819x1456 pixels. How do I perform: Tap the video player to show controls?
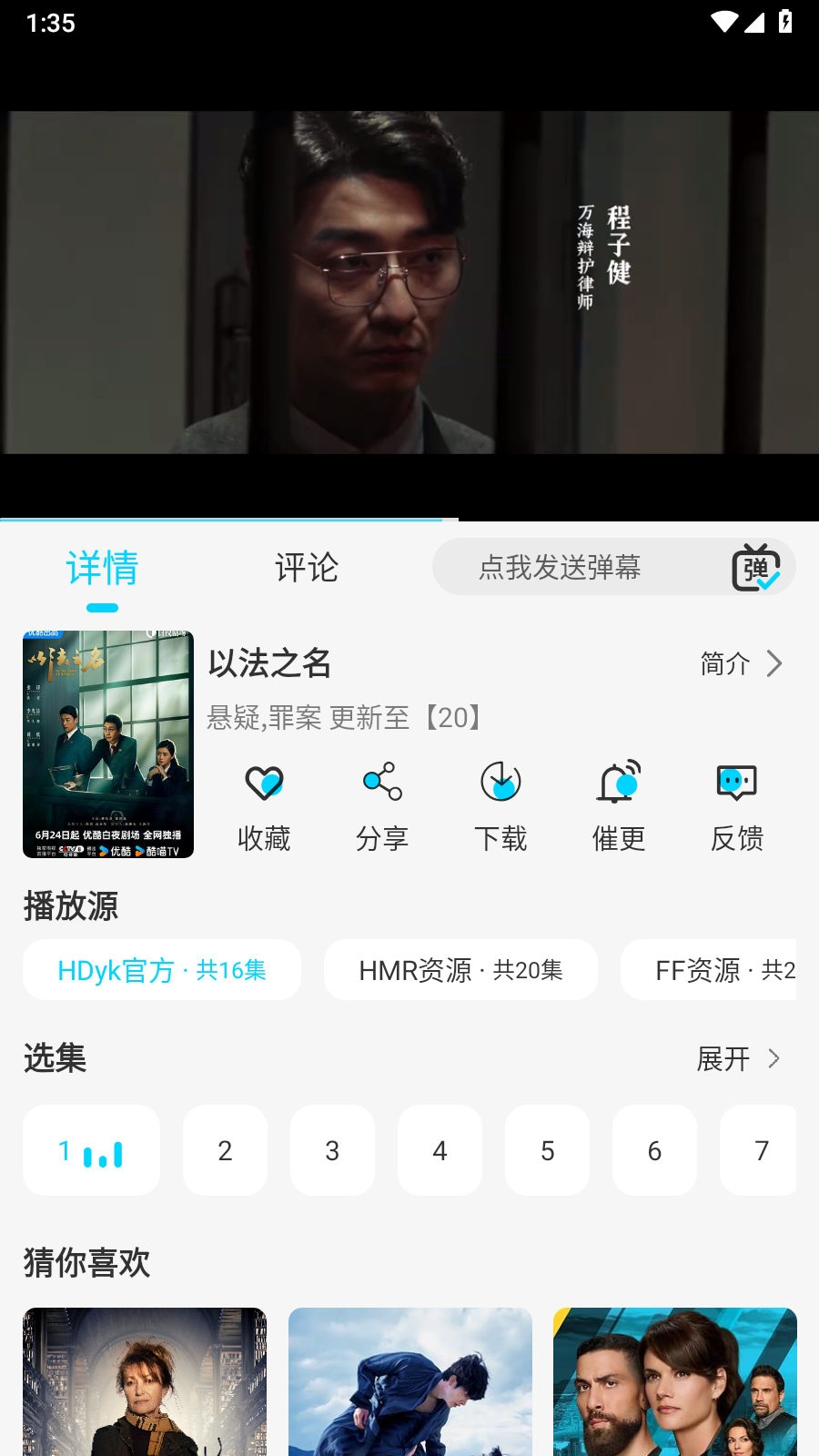click(409, 282)
